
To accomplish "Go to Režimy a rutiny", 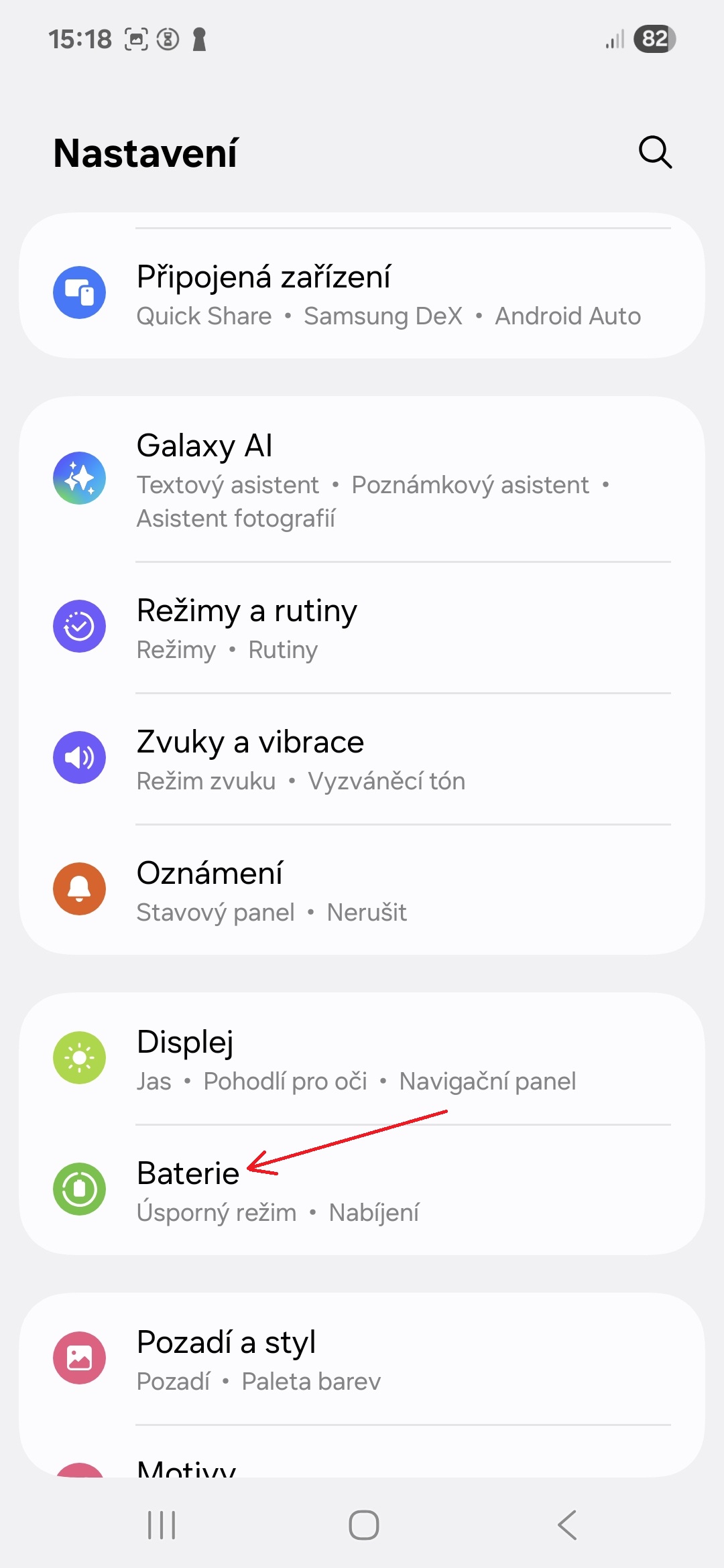I will point(362,627).
